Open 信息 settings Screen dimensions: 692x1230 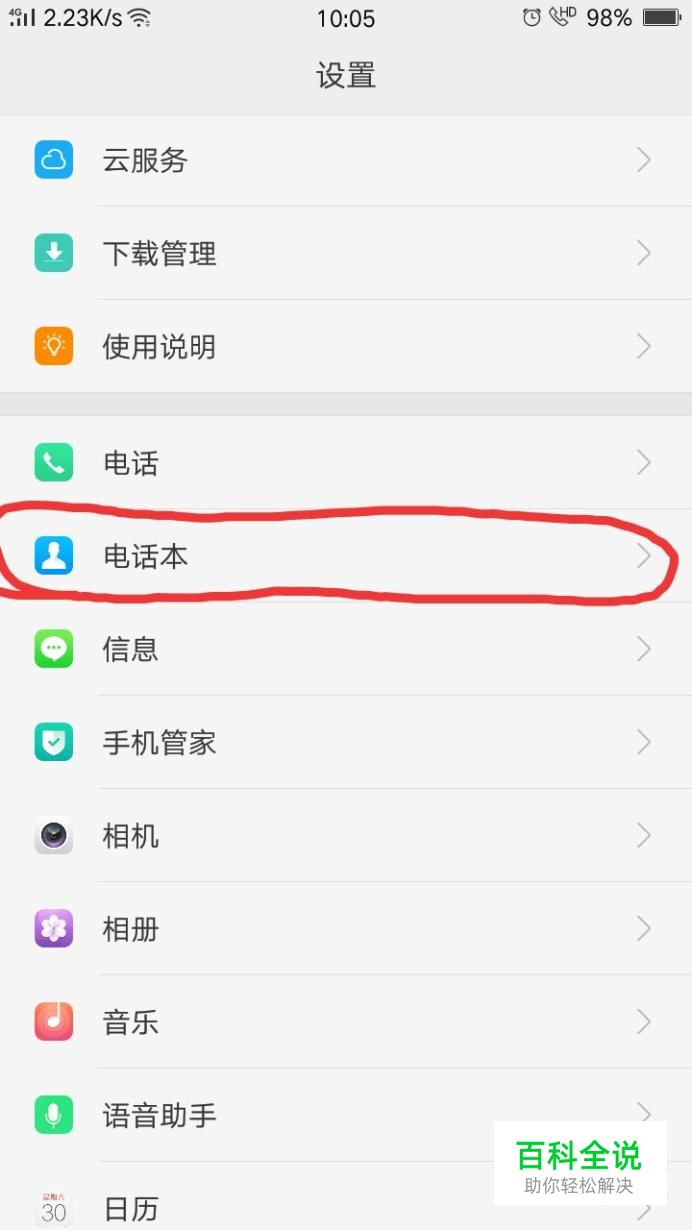(345, 649)
